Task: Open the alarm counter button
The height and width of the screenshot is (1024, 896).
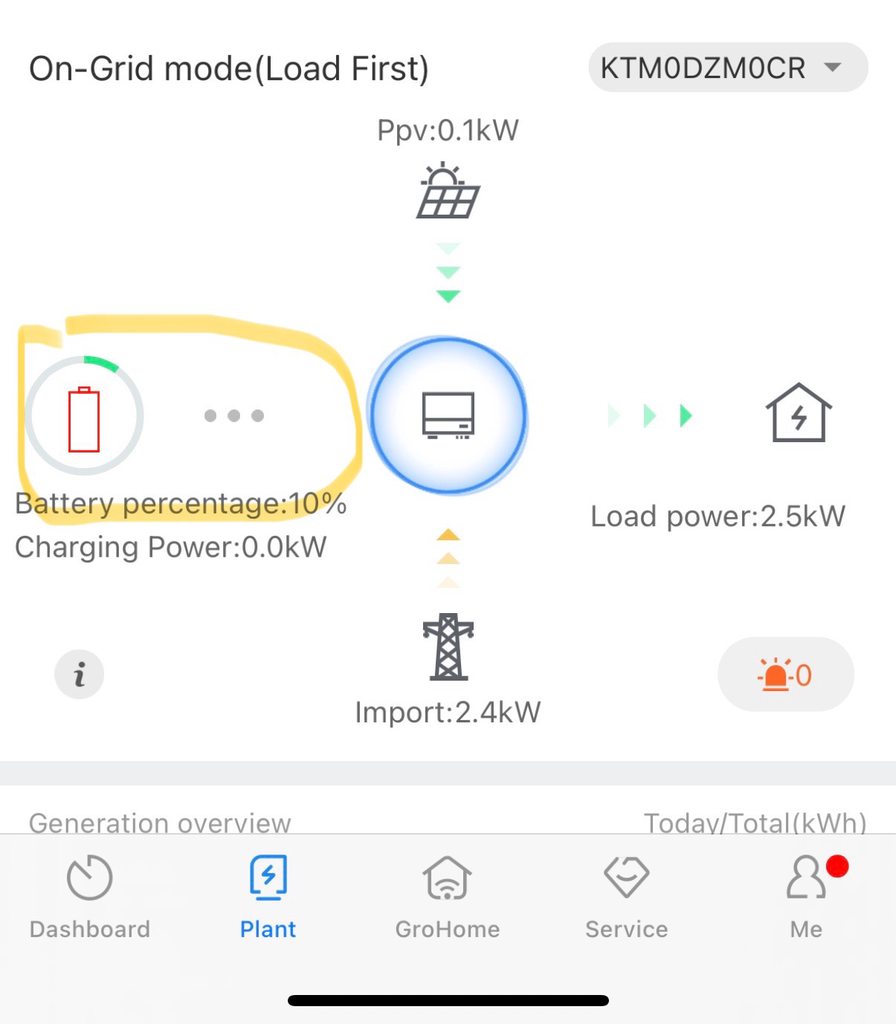Action: pos(786,675)
